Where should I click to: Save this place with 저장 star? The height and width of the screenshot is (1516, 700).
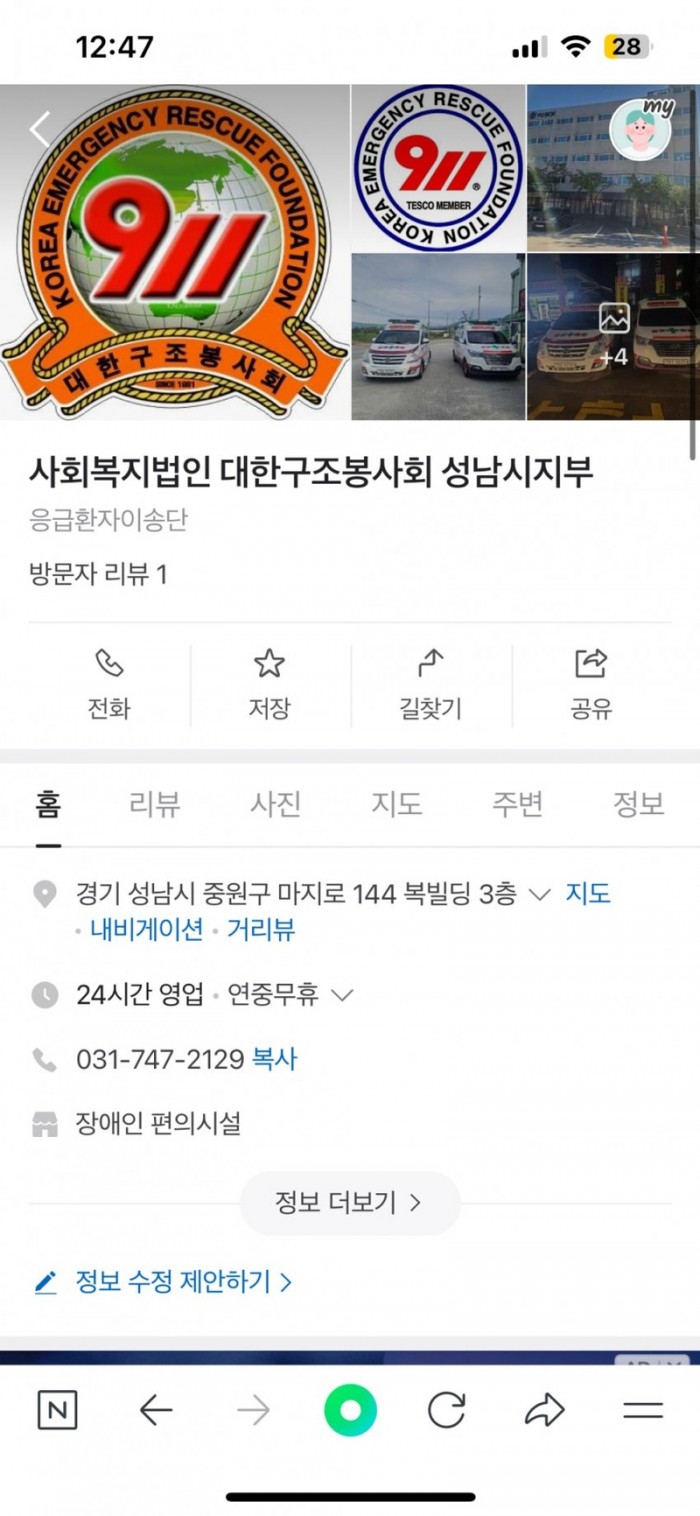pyautogui.click(x=269, y=685)
